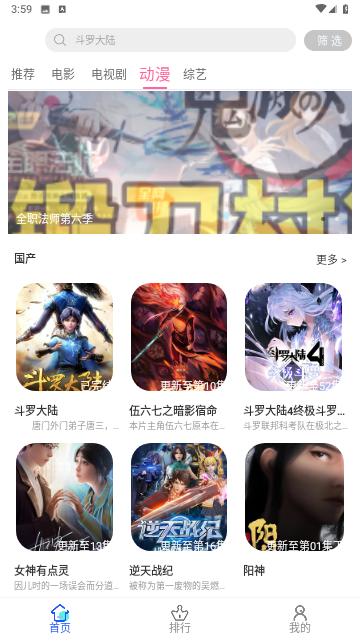
Task: Open the 我的 profile tab
Action: click(300, 619)
